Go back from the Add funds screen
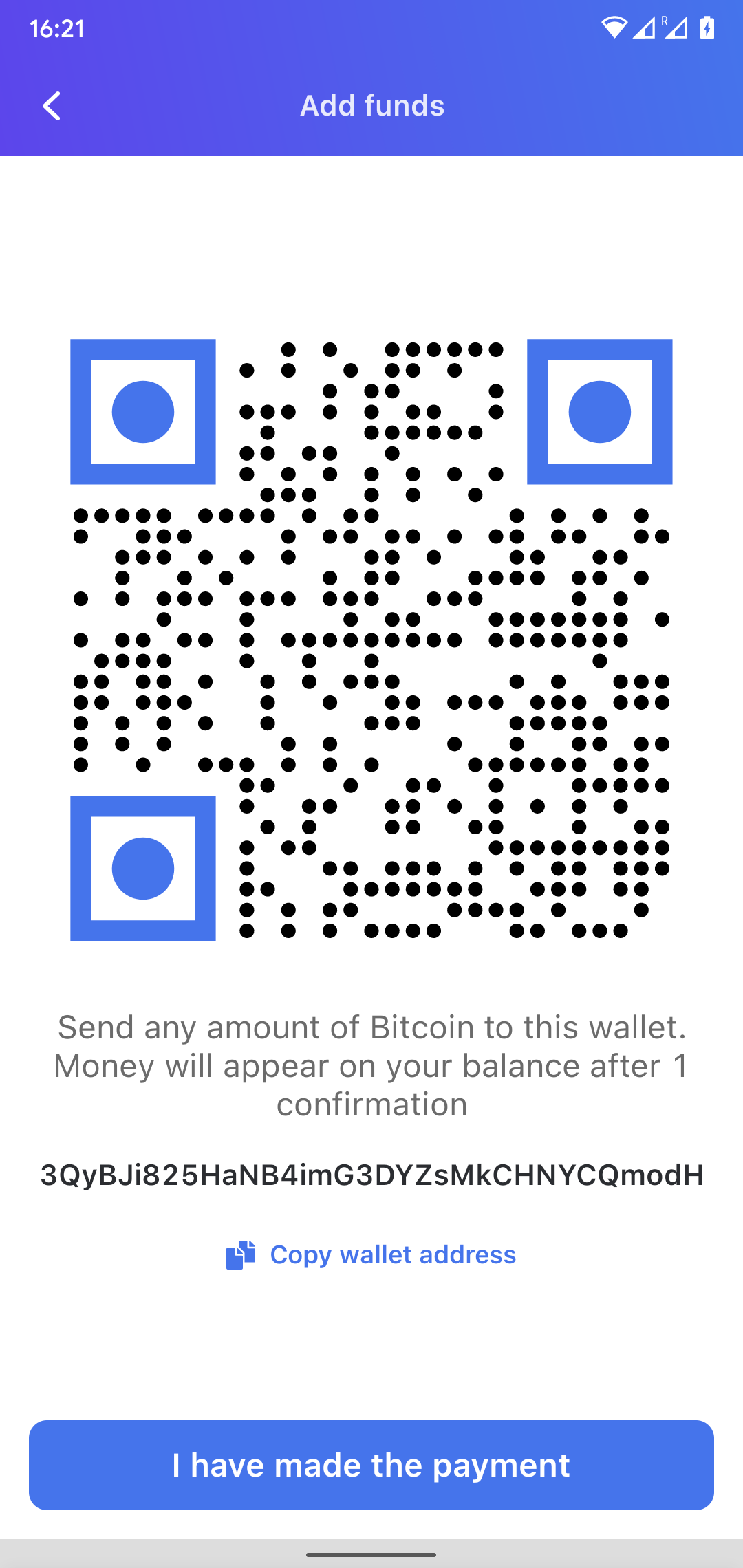Screen dimensions: 743x1568 52,106
